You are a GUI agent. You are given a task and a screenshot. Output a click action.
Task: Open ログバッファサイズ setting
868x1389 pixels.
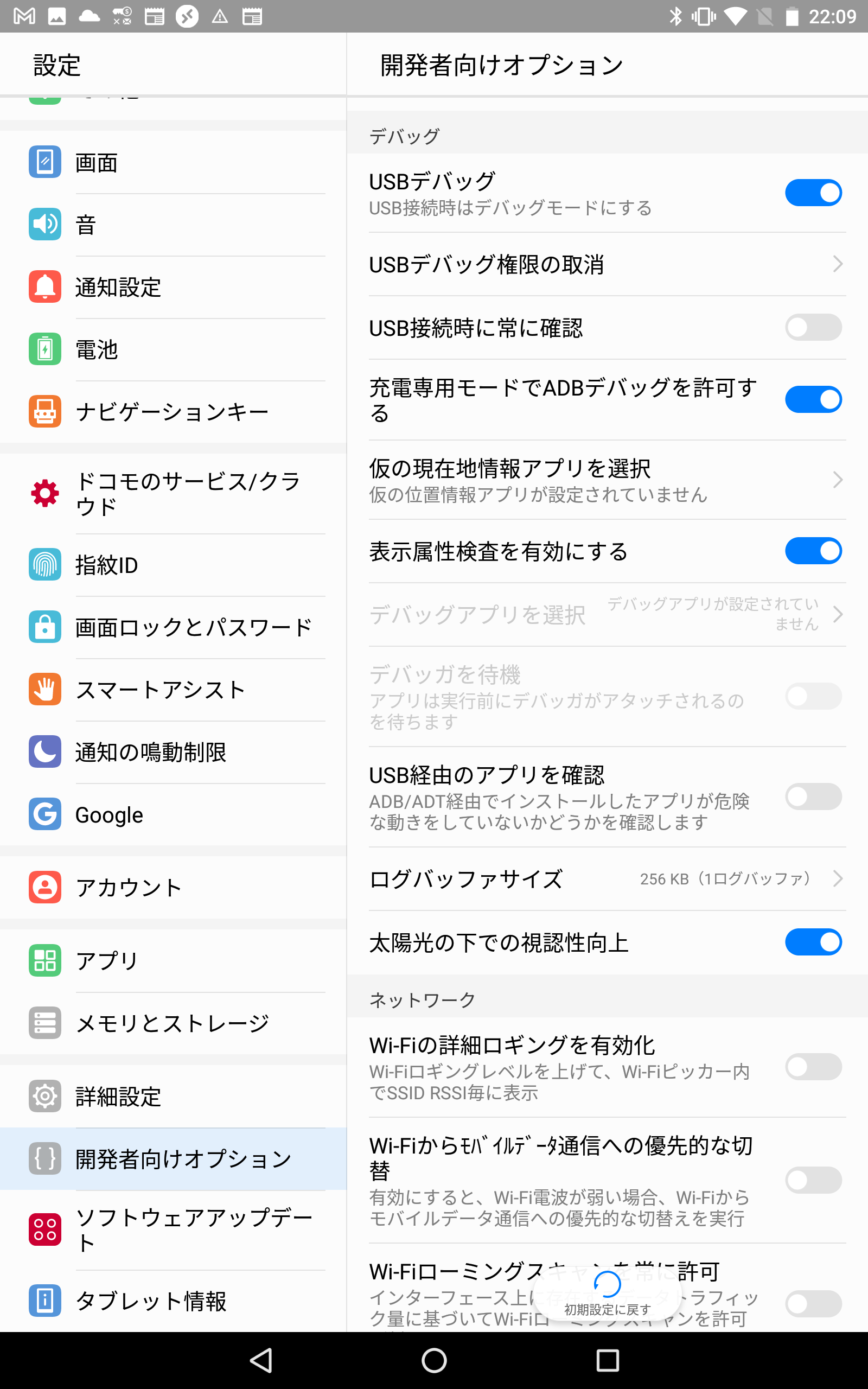click(607, 879)
